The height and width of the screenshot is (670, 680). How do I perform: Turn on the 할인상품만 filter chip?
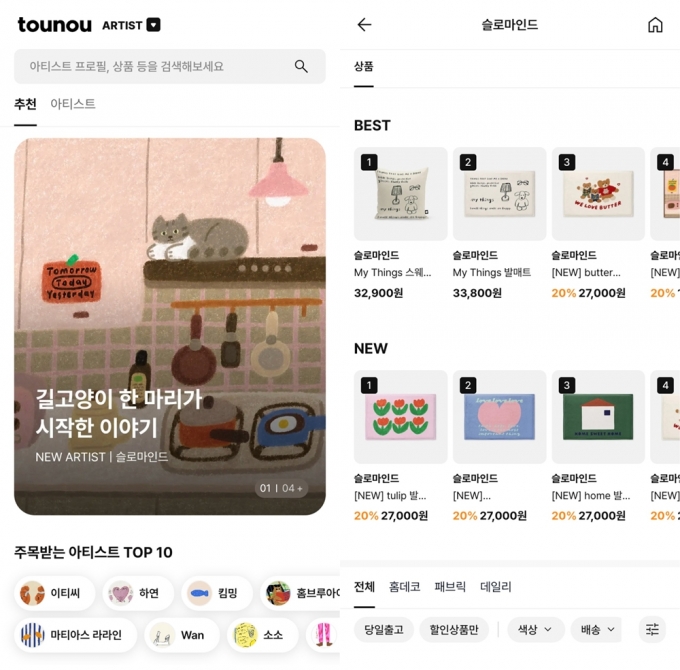click(453, 629)
